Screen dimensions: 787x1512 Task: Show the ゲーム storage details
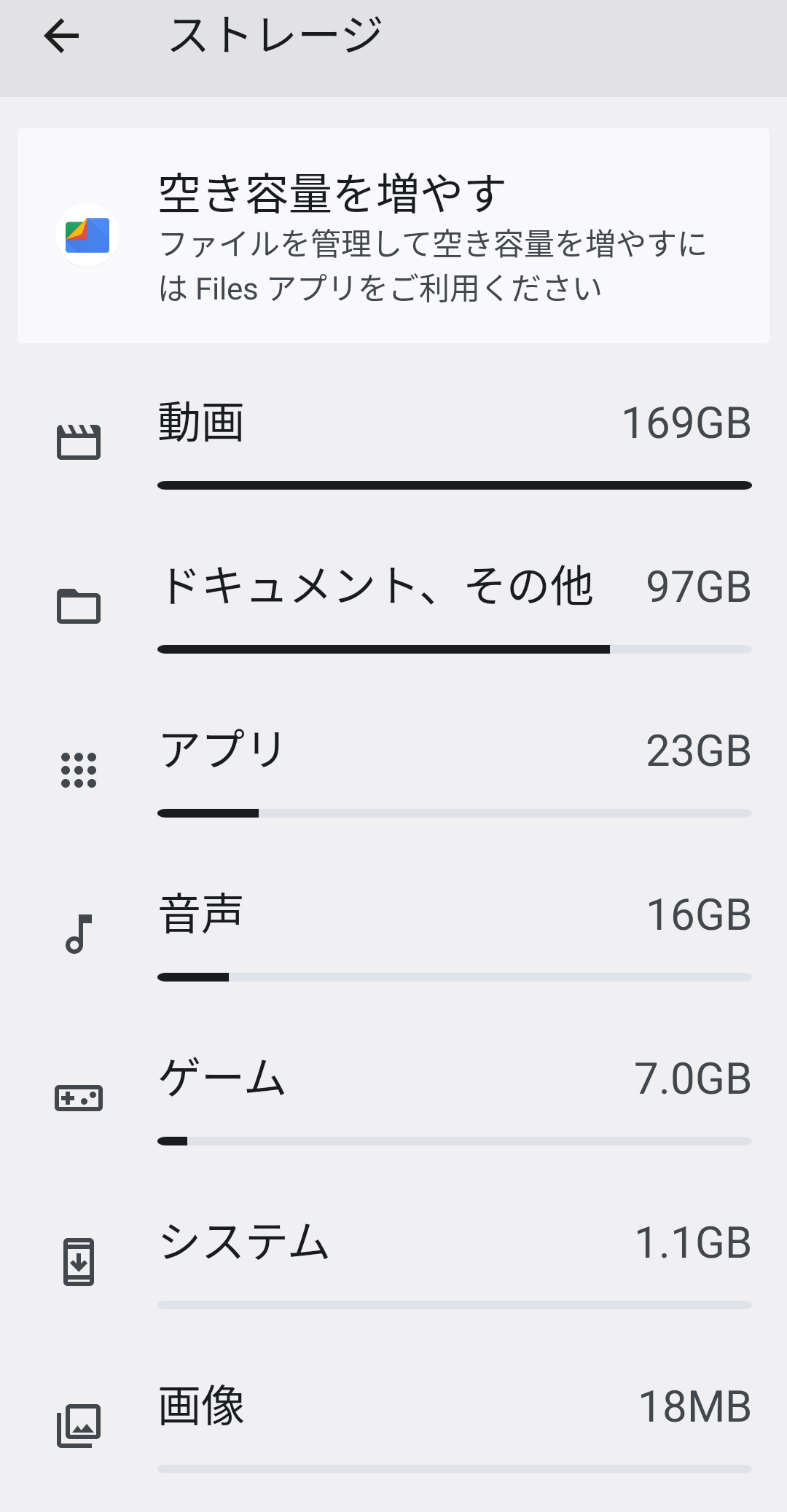(393, 1097)
